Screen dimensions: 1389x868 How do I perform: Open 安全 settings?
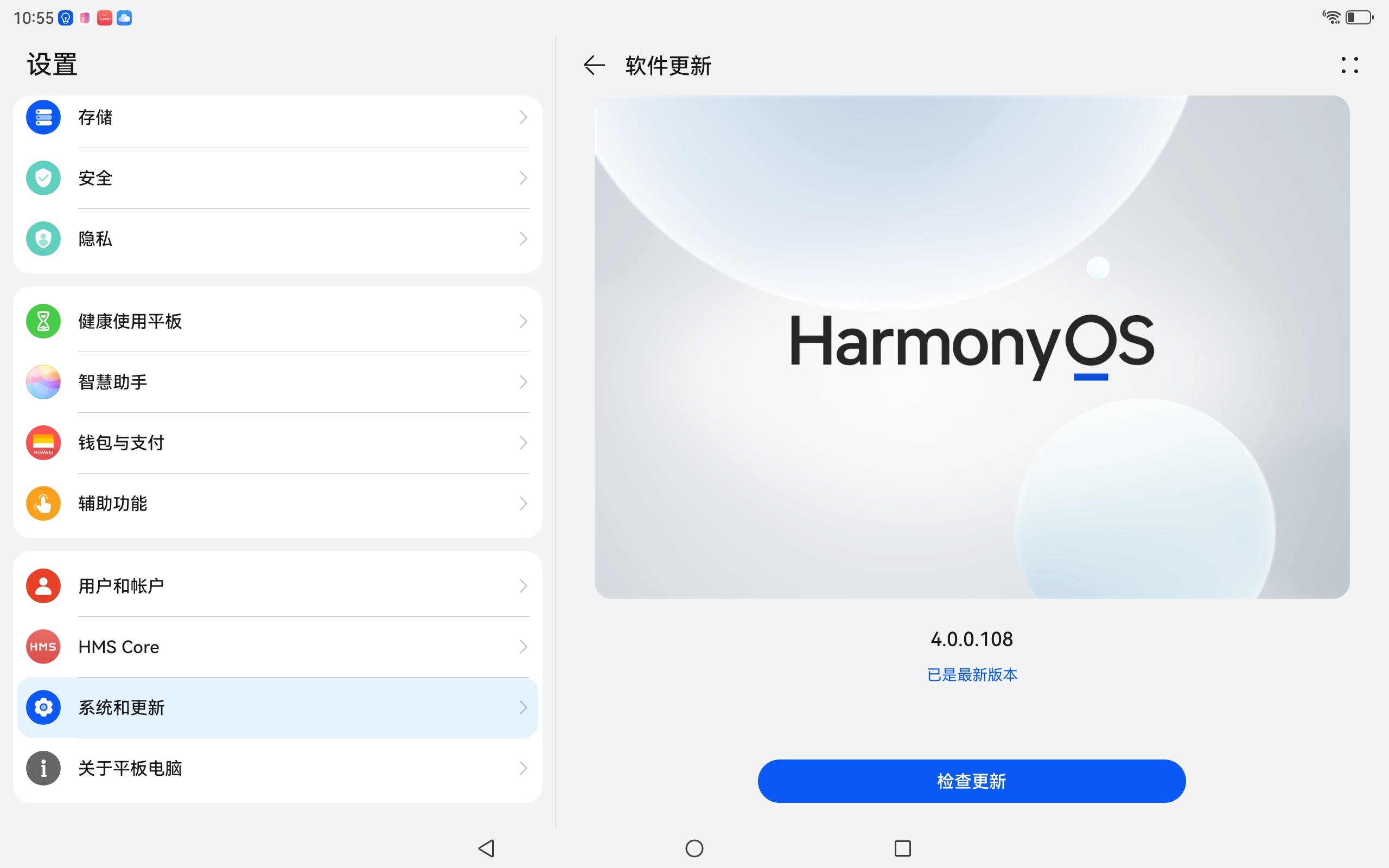click(277, 178)
